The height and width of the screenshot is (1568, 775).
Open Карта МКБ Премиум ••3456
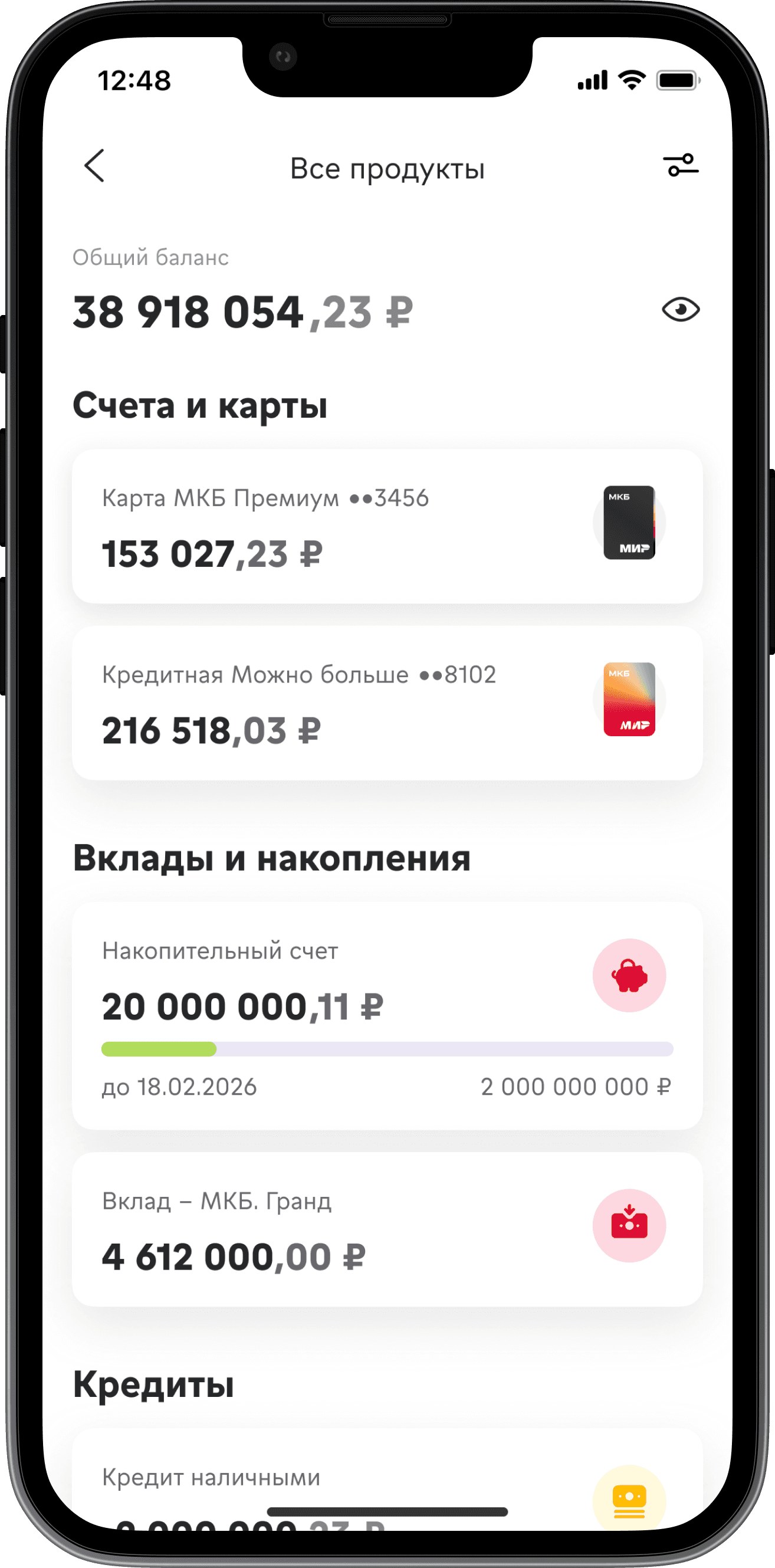coord(387,527)
